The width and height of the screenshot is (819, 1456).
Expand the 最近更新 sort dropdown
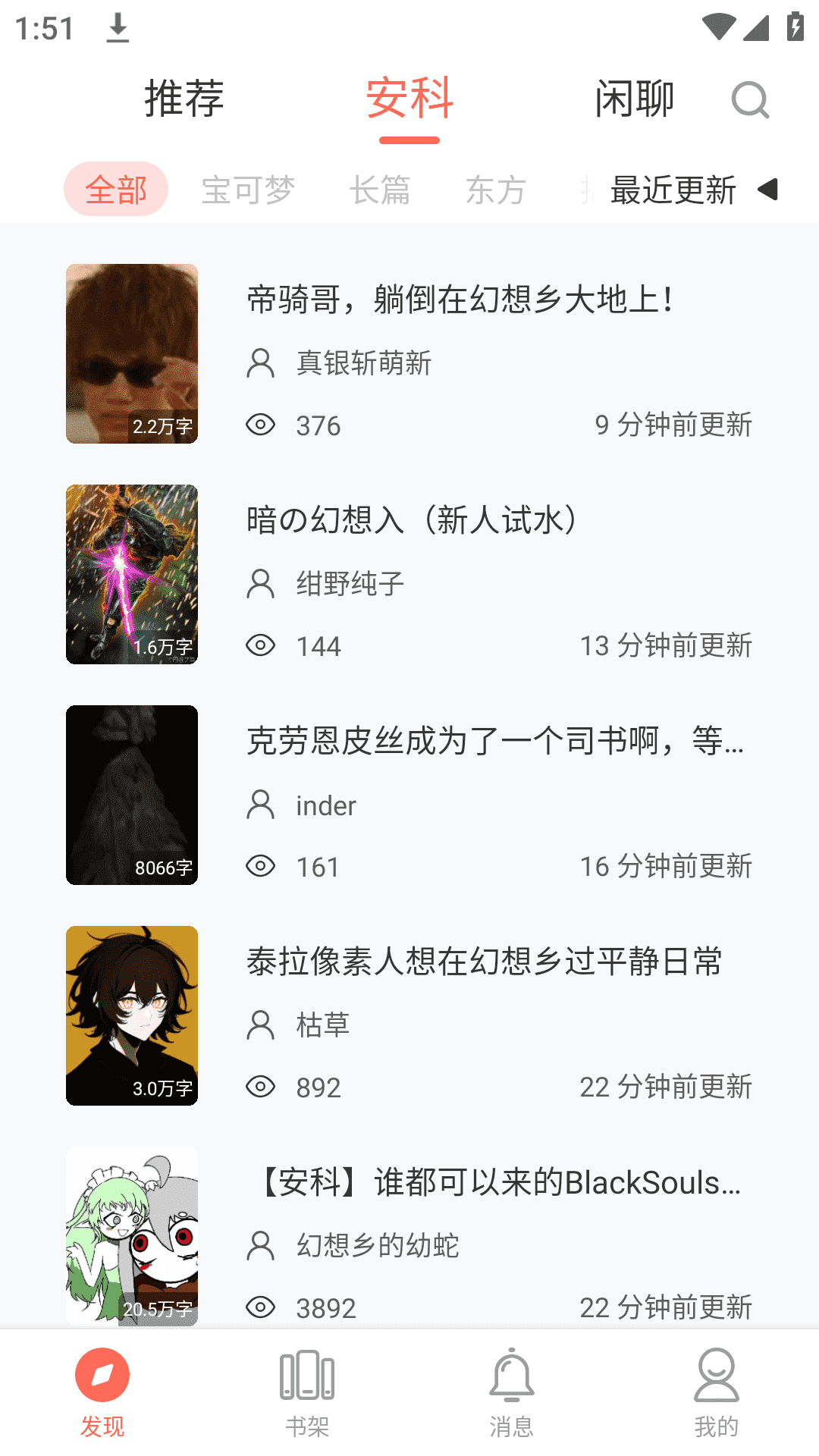(x=693, y=190)
